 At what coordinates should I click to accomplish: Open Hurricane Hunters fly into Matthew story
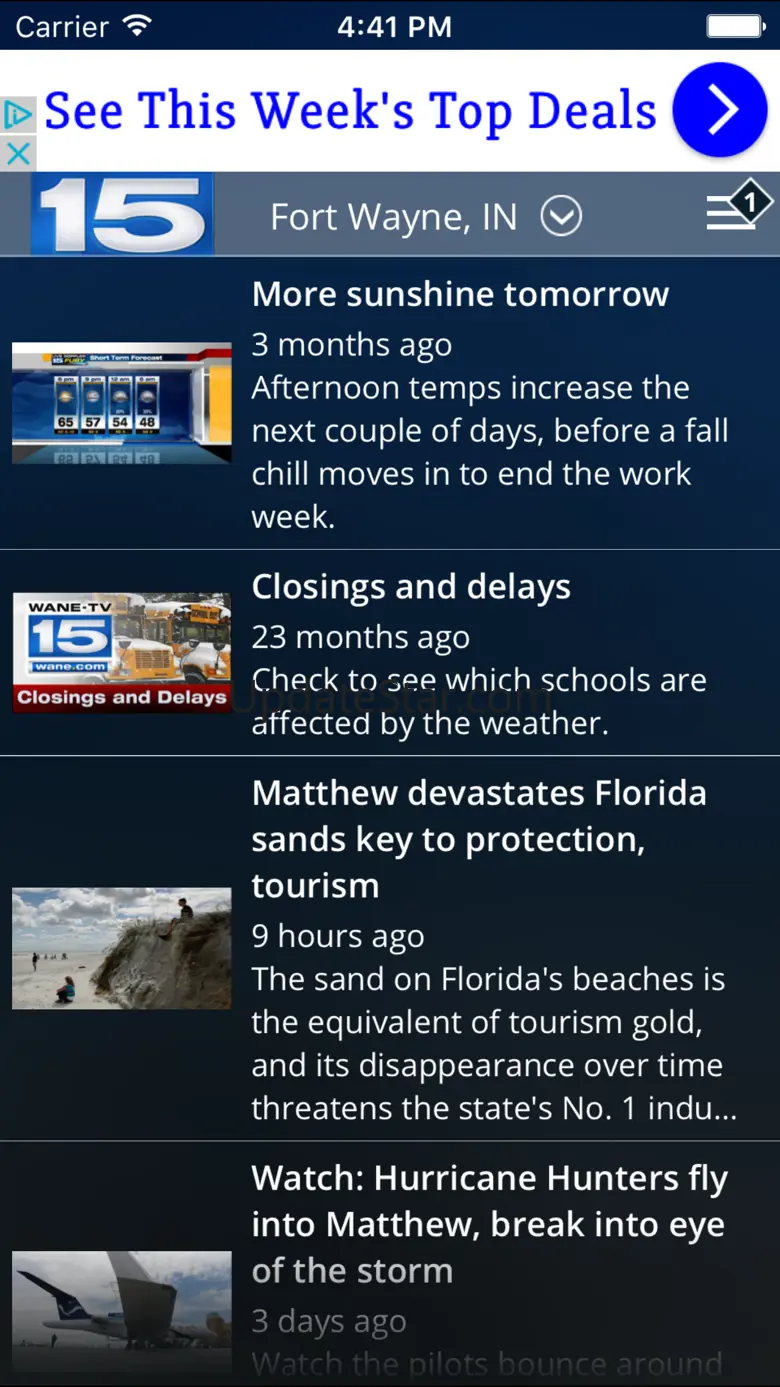(488, 1224)
